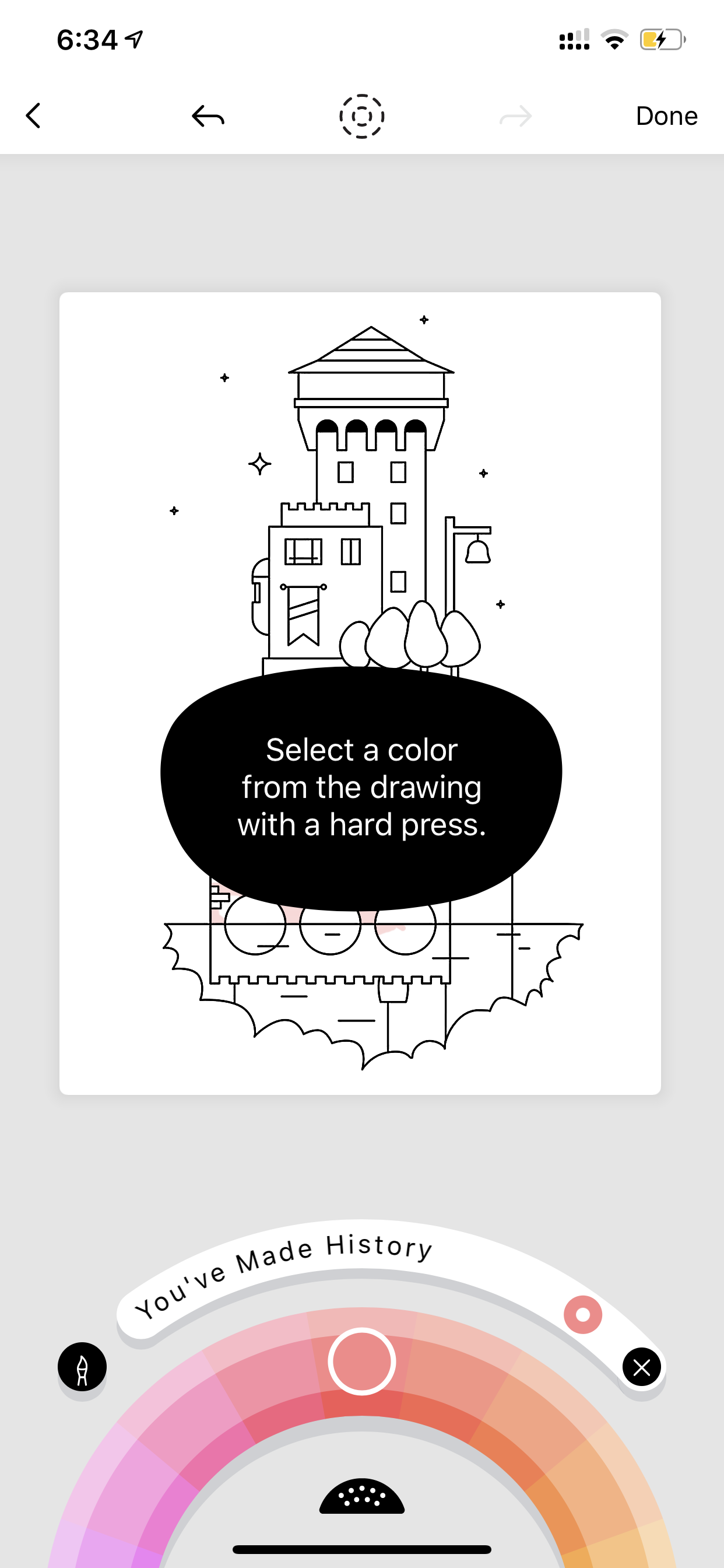Open the brush tool button
Image resolution: width=724 pixels, height=1568 pixels.
82,1367
